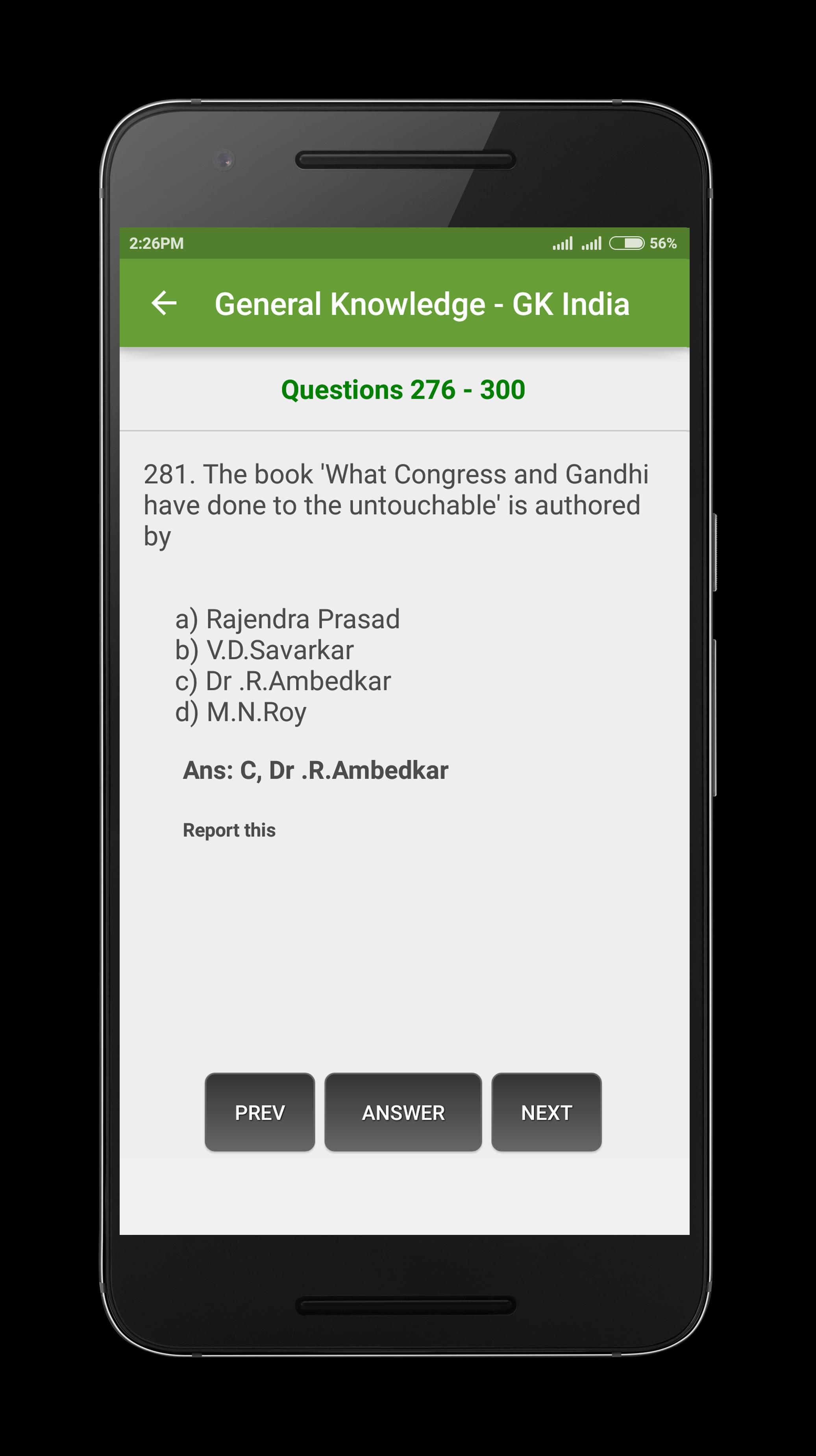816x1456 pixels.
Task: Go to the previous question with PREV
Action: tap(259, 1112)
